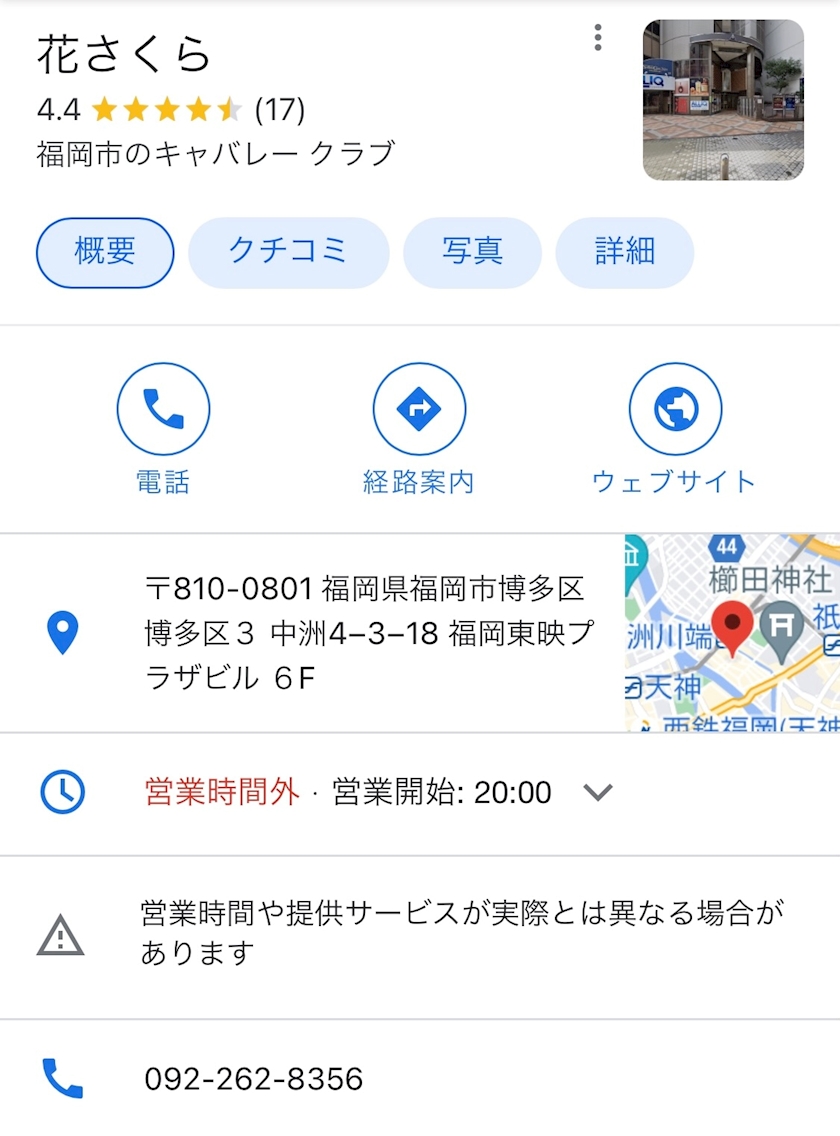Viewport: 840px width, 1136px height.
Task: Dial the phone number 092-262-8356
Action: coord(254,1079)
